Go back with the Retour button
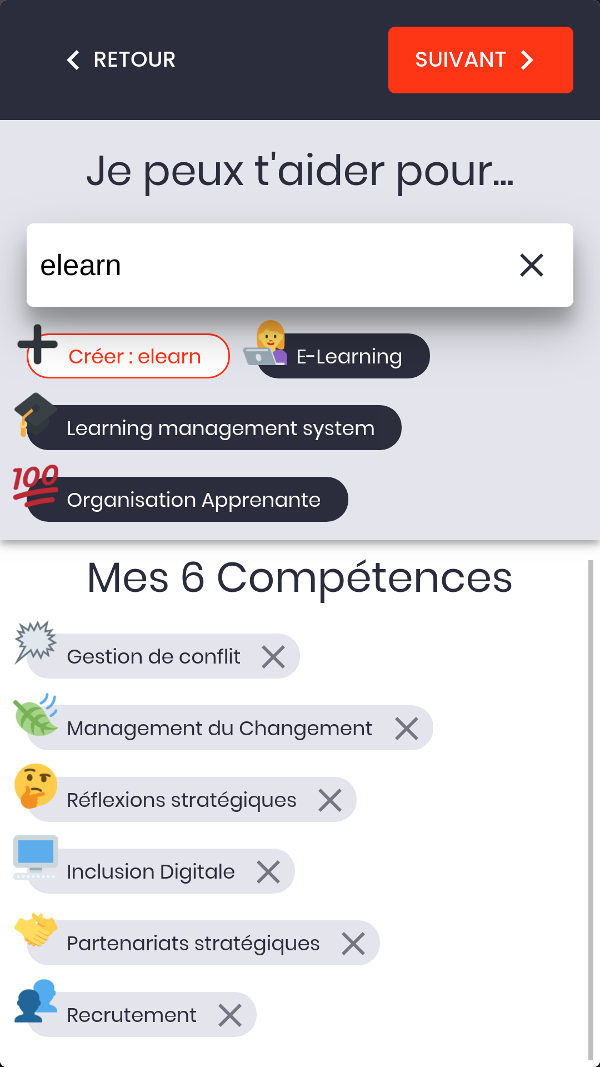This screenshot has width=600, height=1067. (120, 60)
